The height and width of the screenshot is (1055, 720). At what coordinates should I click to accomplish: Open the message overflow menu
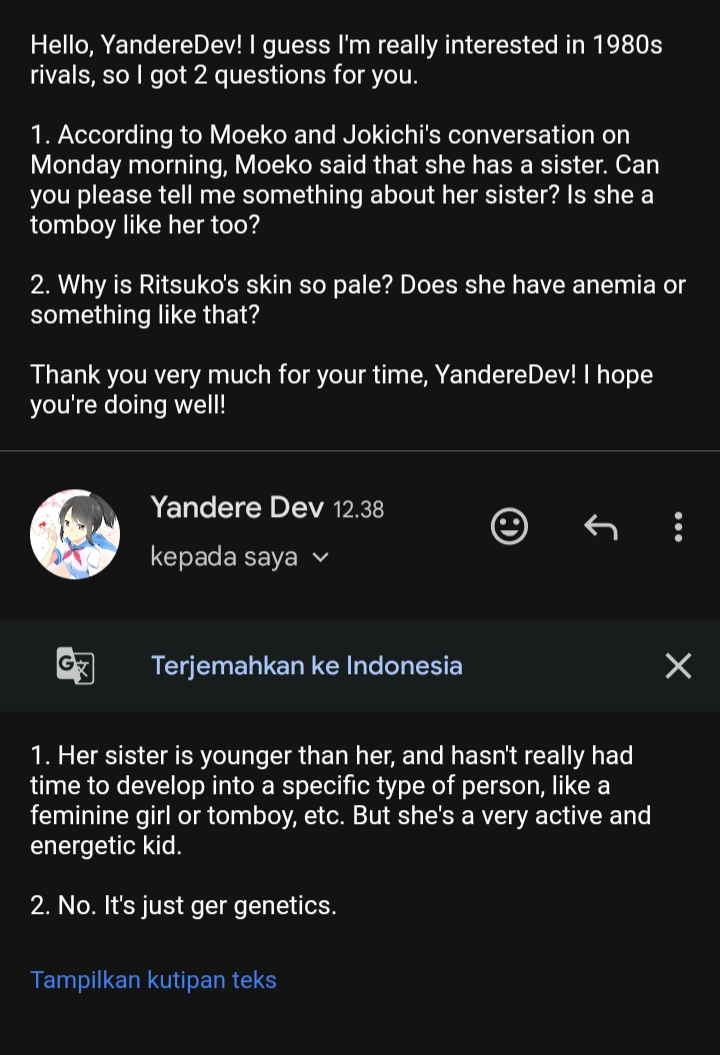coord(678,526)
